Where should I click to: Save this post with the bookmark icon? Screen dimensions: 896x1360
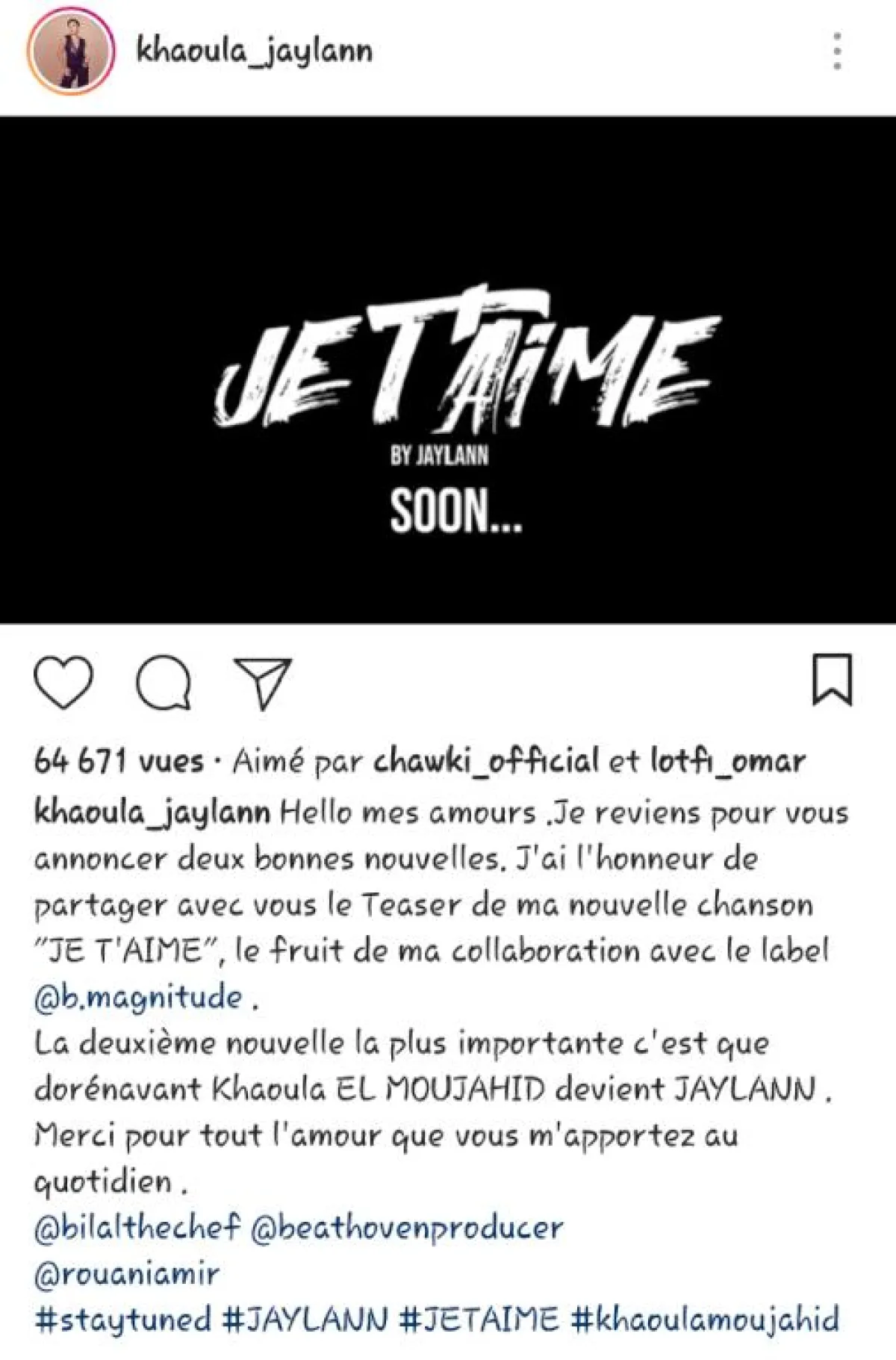[x=832, y=680]
